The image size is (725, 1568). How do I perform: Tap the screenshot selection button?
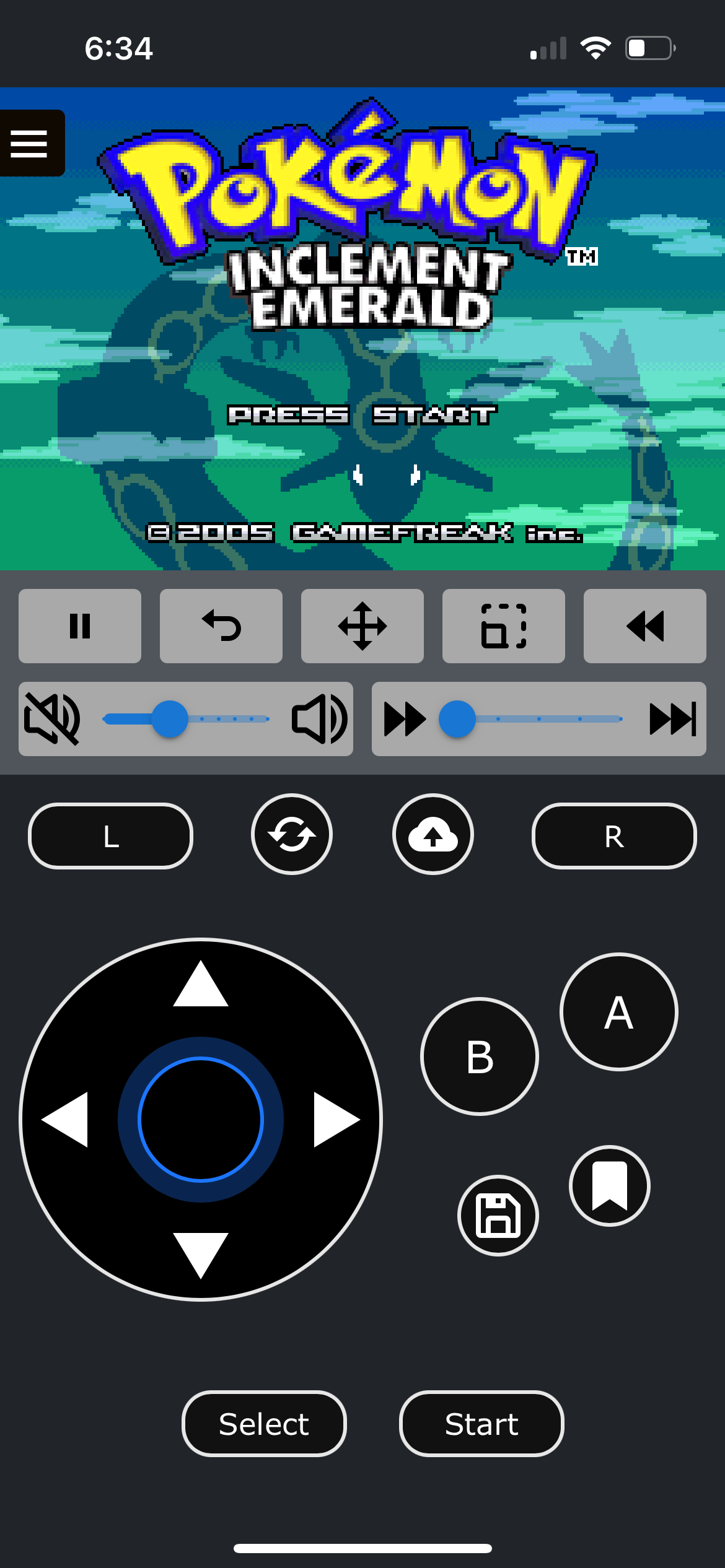tap(504, 626)
